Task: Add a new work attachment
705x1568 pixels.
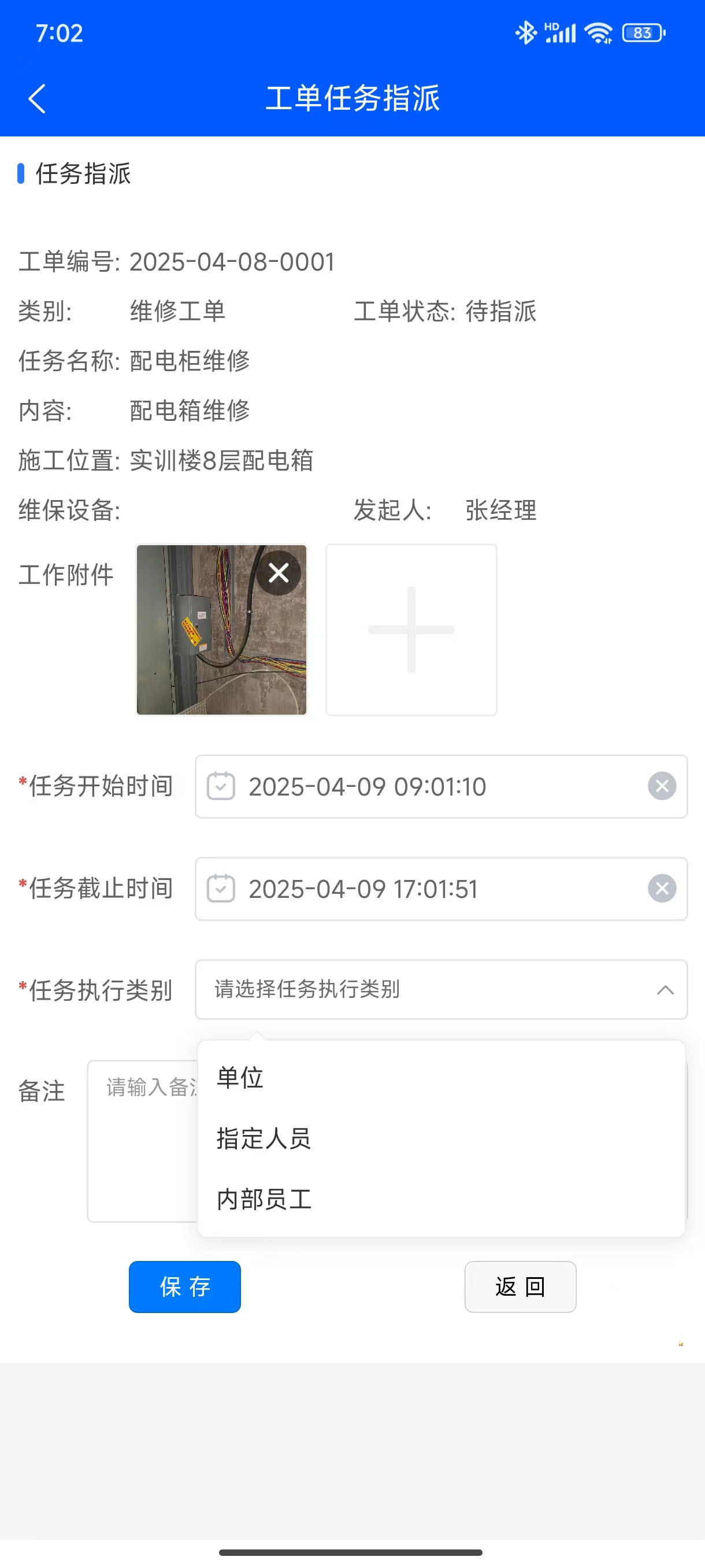Action: pos(411,630)
